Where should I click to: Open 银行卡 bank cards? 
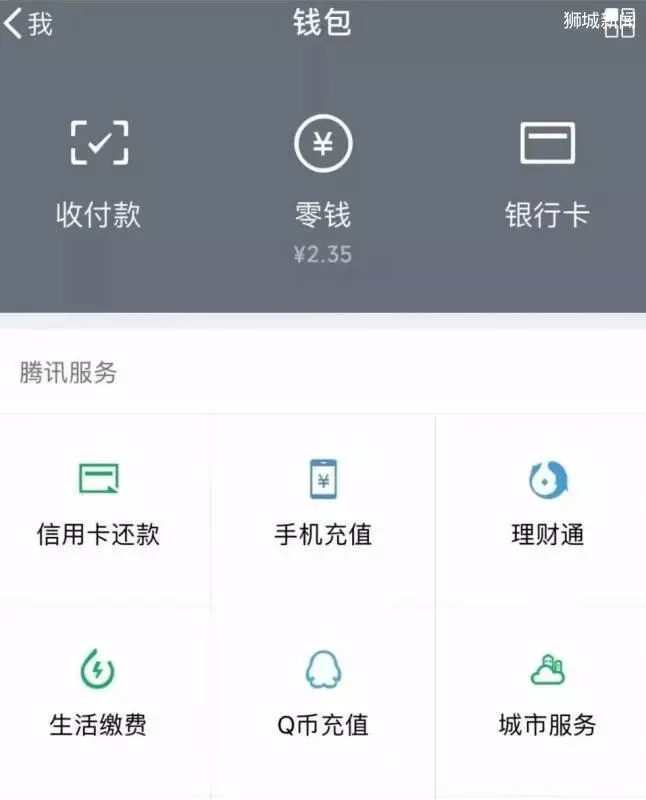(x=547, y=172)
